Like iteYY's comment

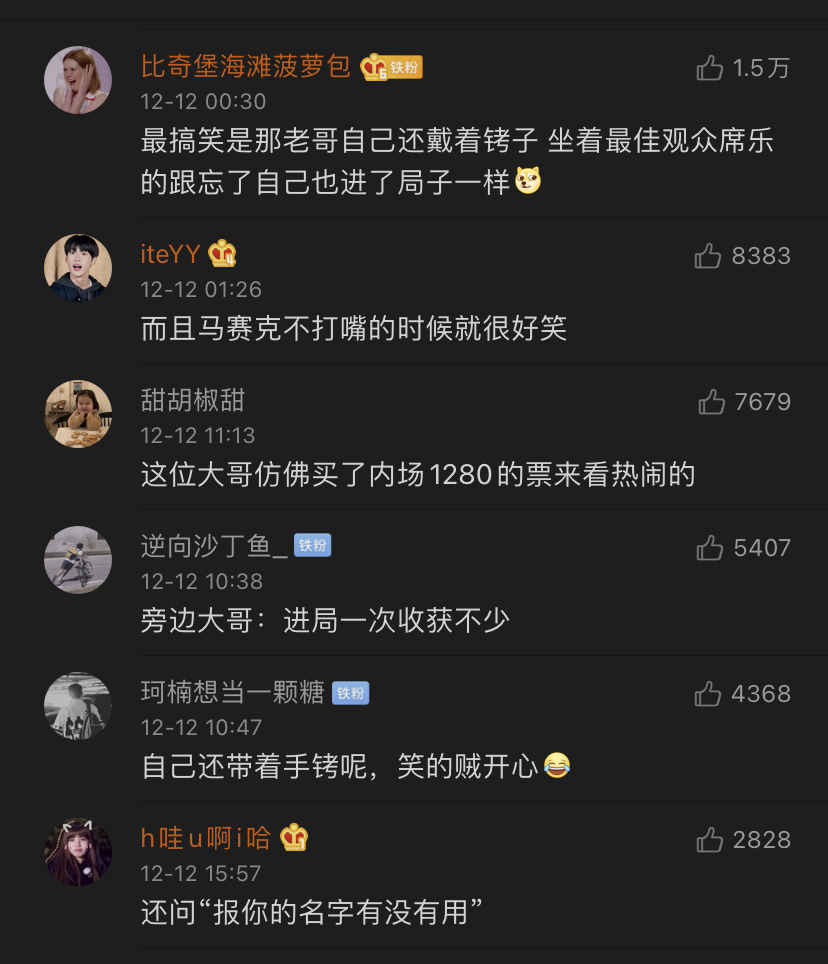(x=708, y=256)
